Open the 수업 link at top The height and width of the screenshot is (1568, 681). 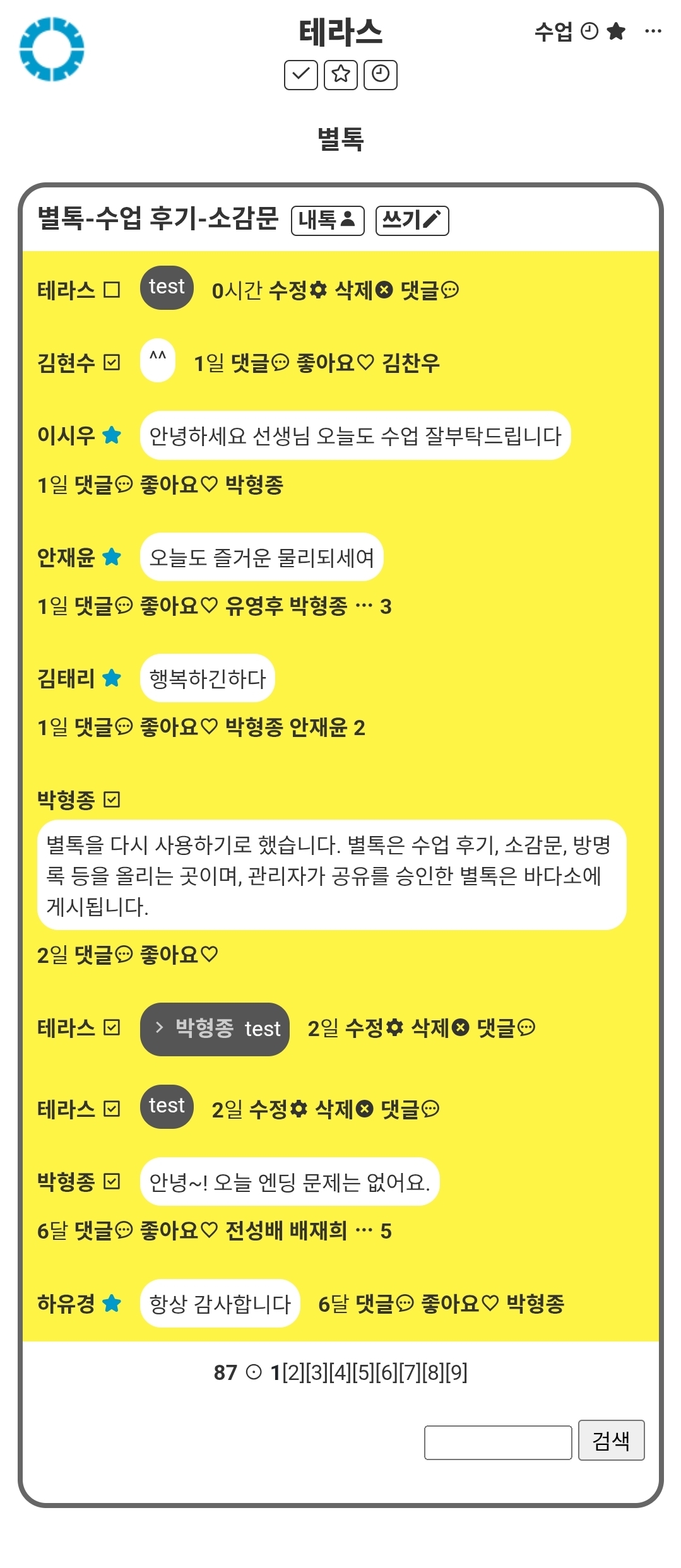(x=554, y=31)
